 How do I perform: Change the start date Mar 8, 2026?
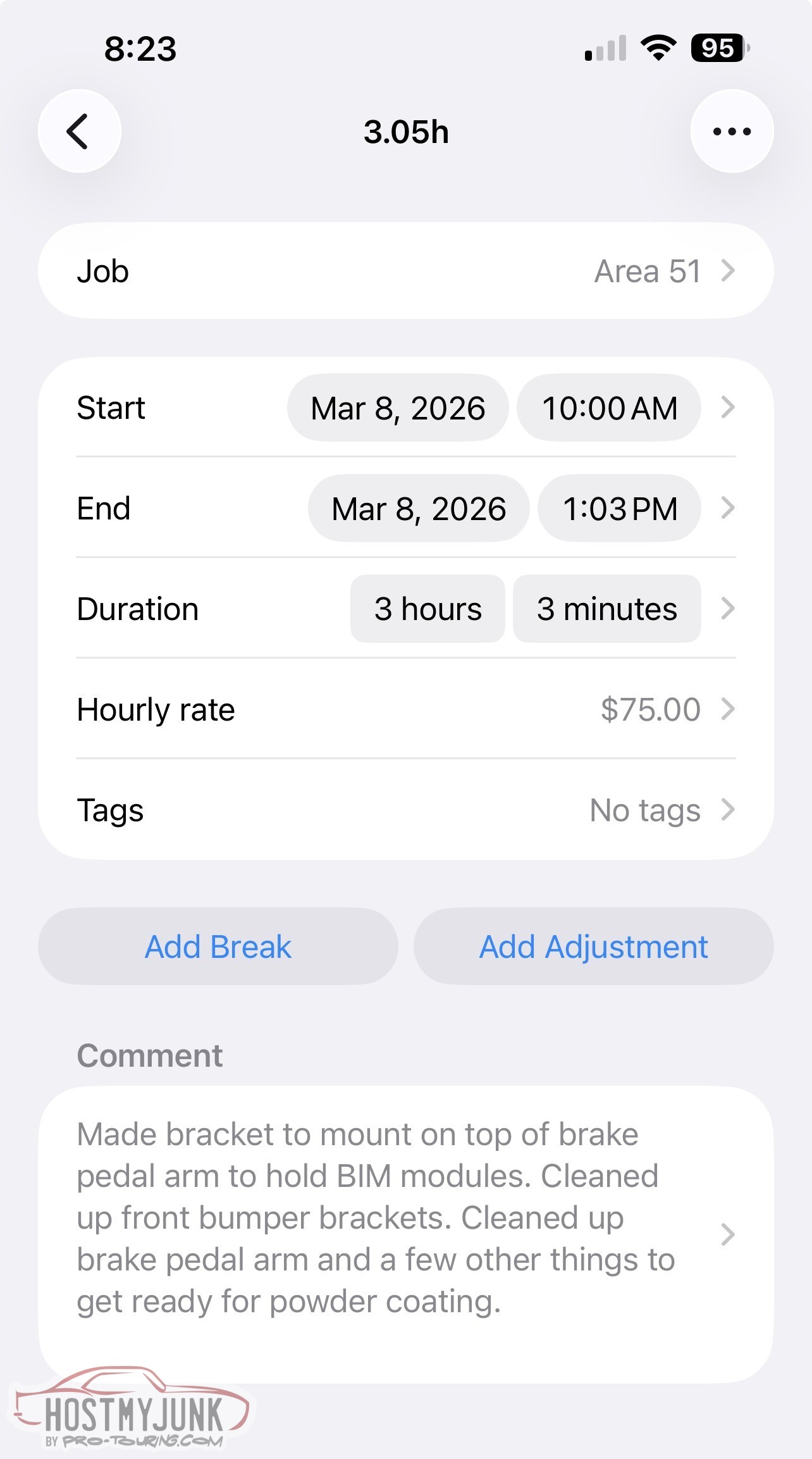398,408
